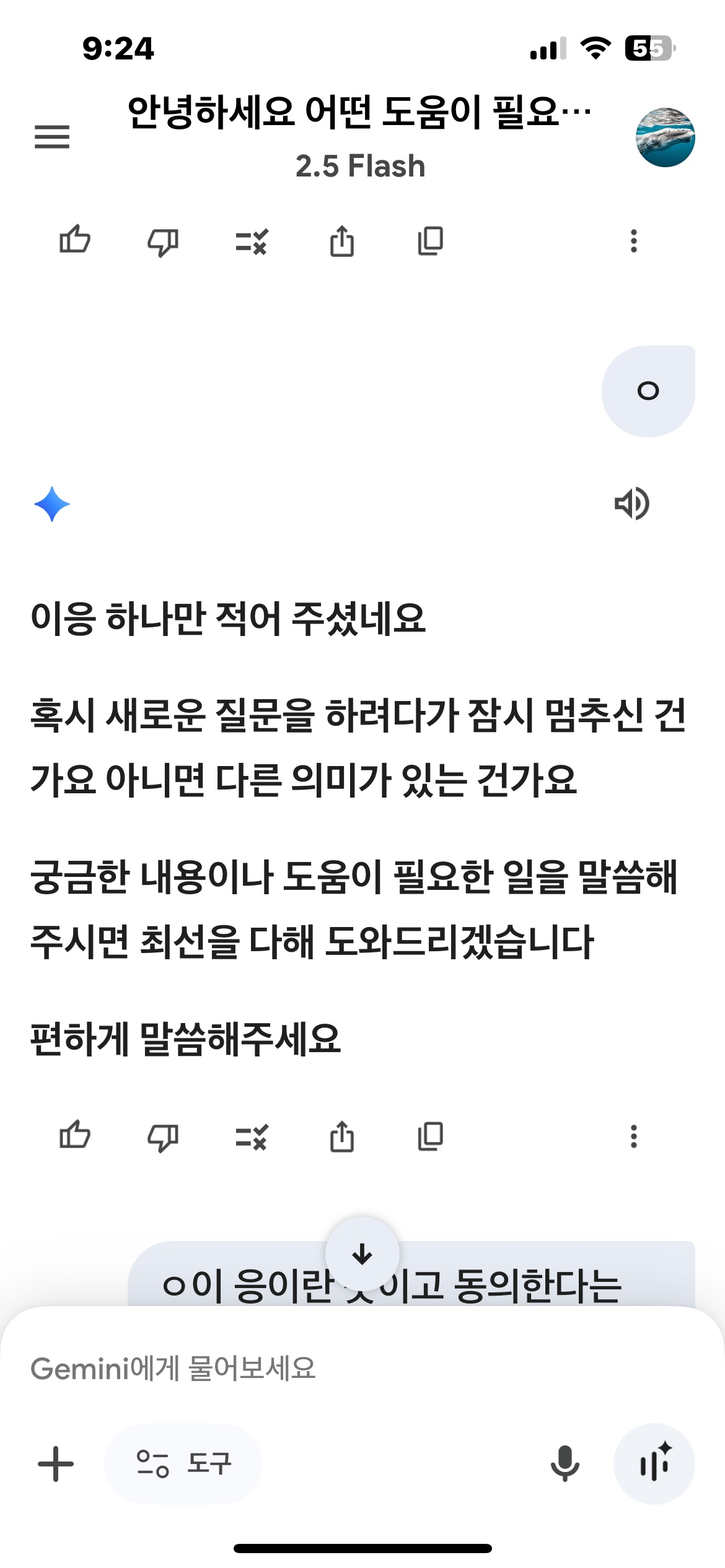Play the response aloud with the speaker icon
Screen dimensions: 725x1568
click(x=631, y=504)
